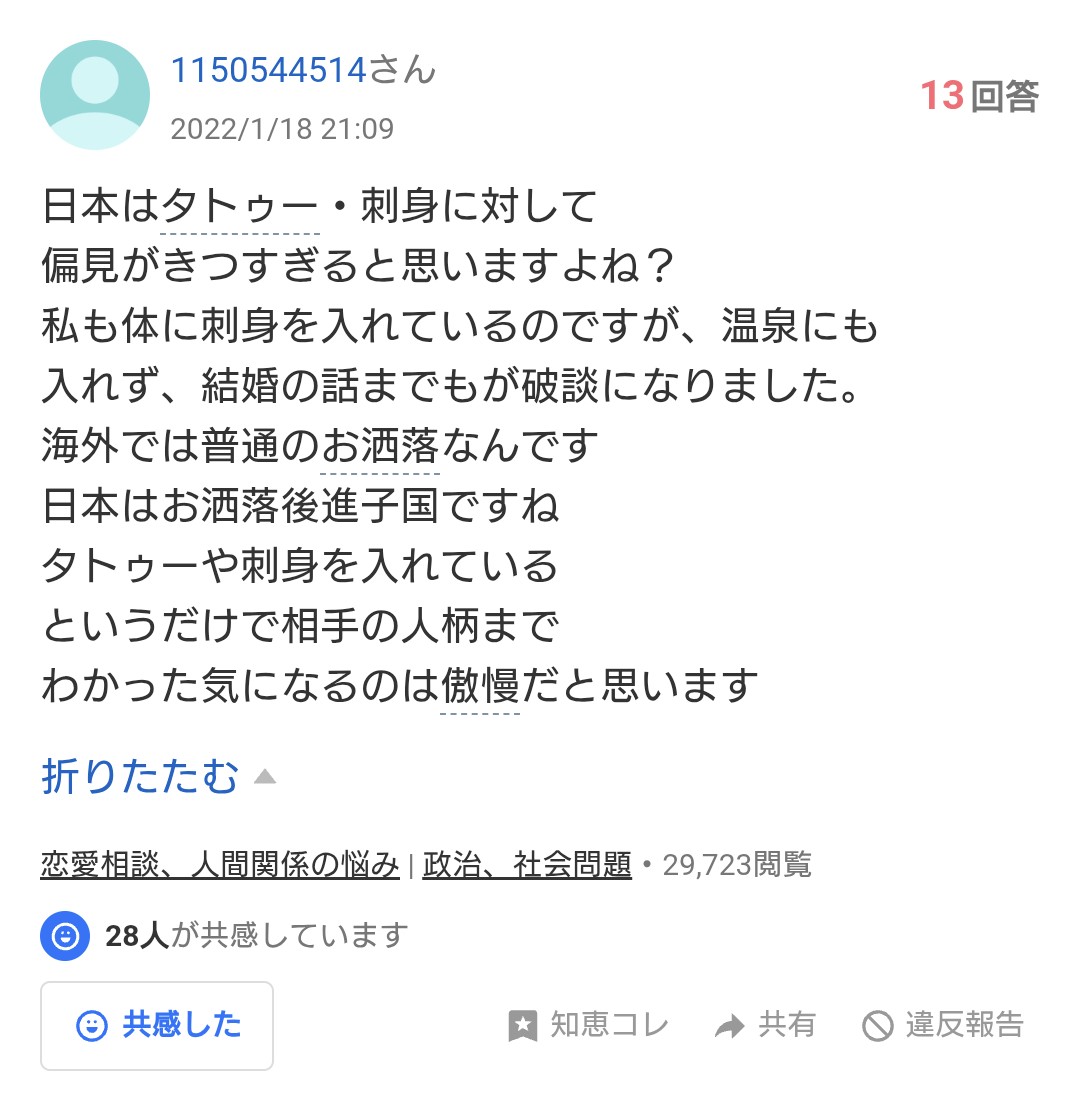Open the underlined keyword お洒落

380,447
